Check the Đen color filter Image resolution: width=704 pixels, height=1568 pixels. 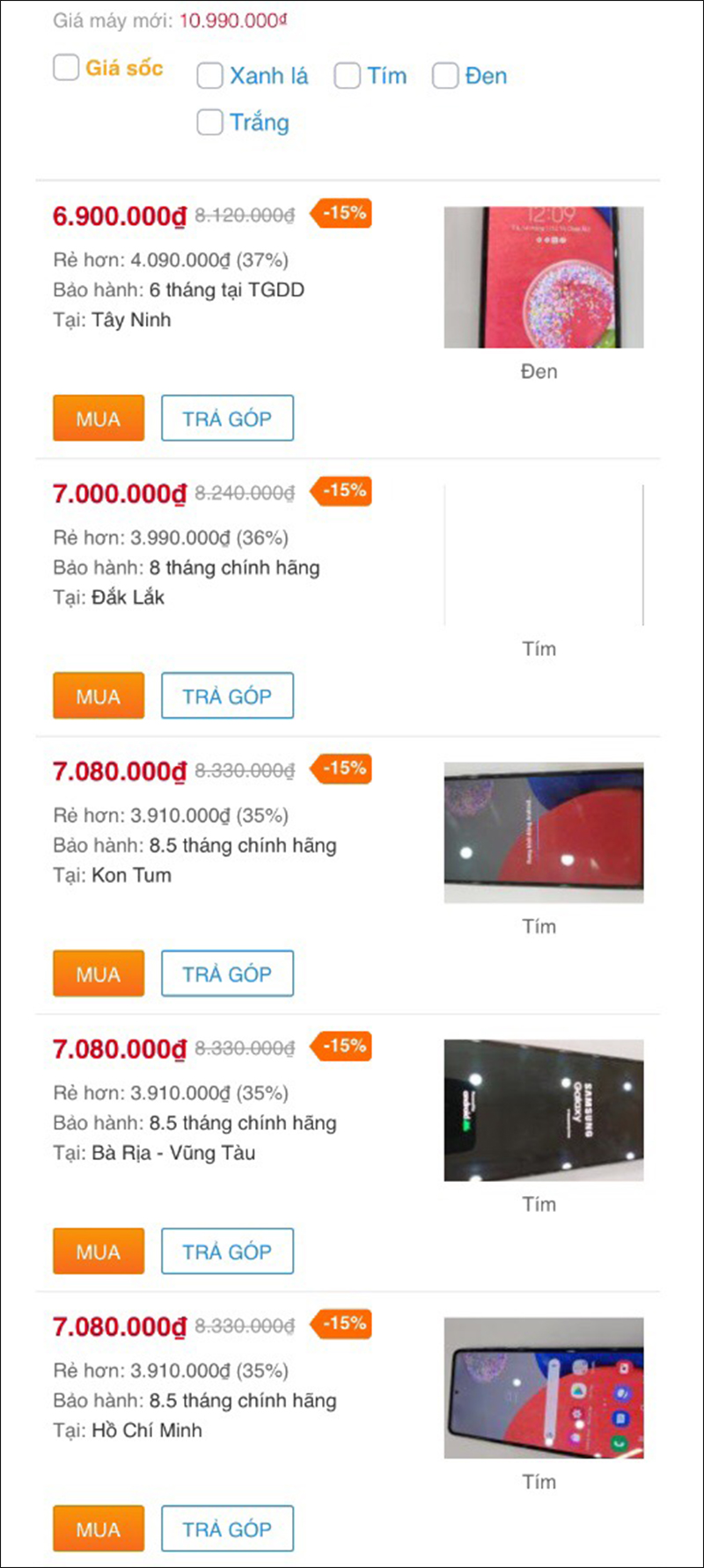pyautogui.click(x=445, y=76)
